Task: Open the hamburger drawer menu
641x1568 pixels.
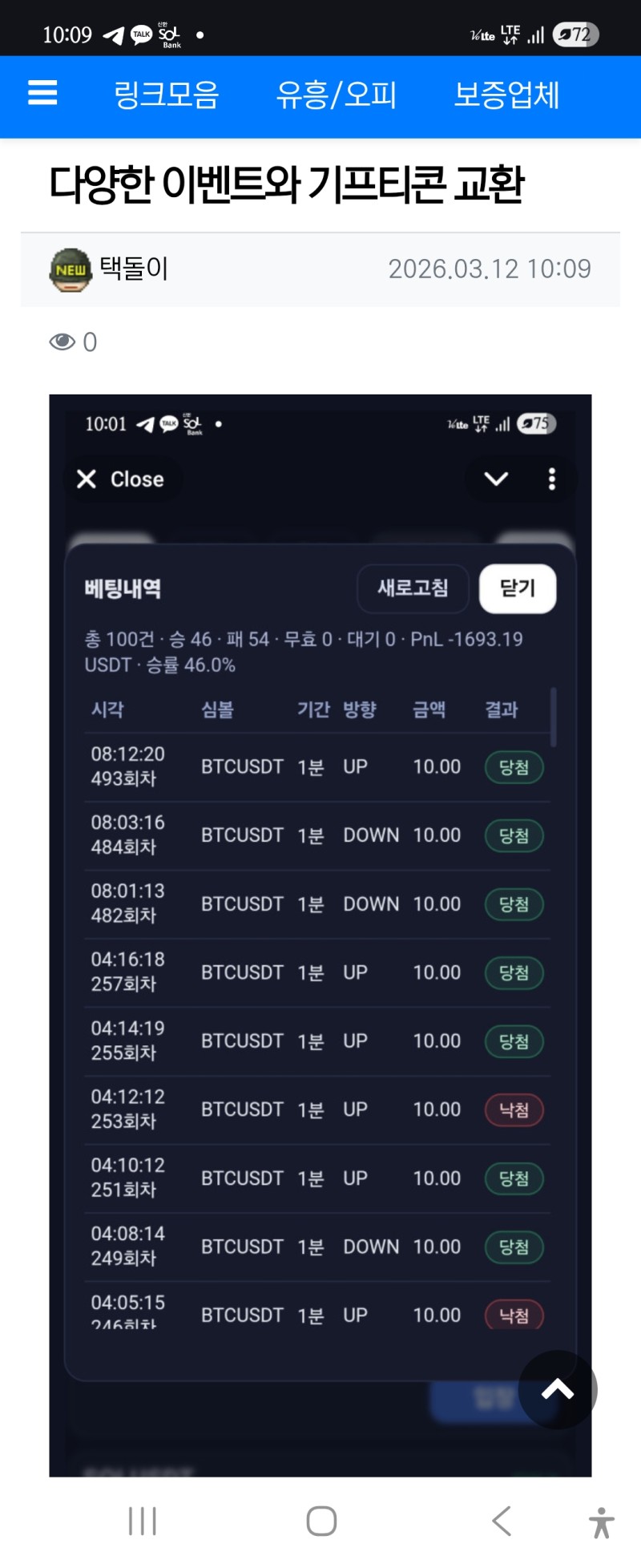Action: click(x=42, y=94)
